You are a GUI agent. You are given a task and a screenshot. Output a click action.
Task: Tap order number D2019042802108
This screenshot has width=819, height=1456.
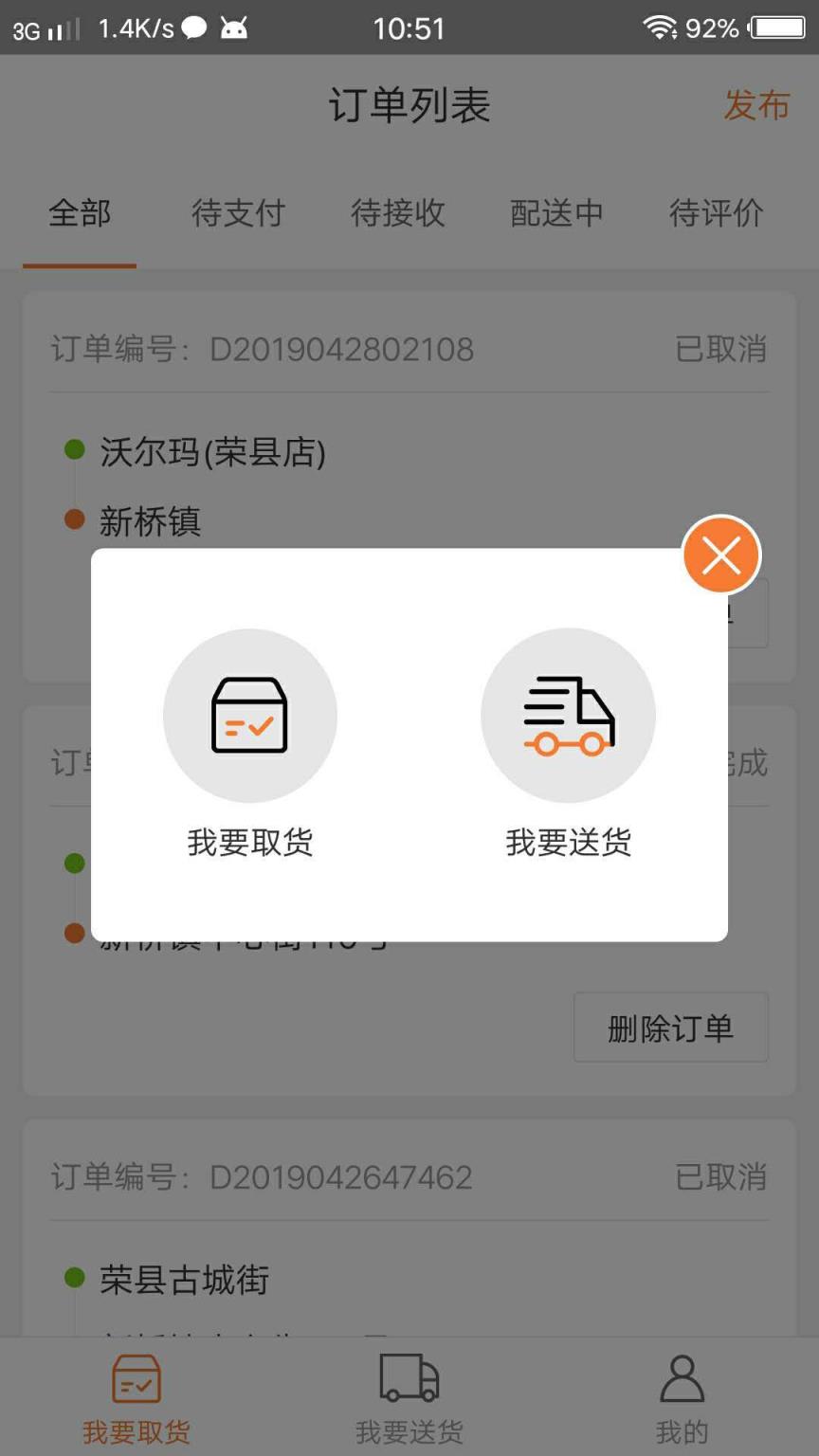[343, 350]
